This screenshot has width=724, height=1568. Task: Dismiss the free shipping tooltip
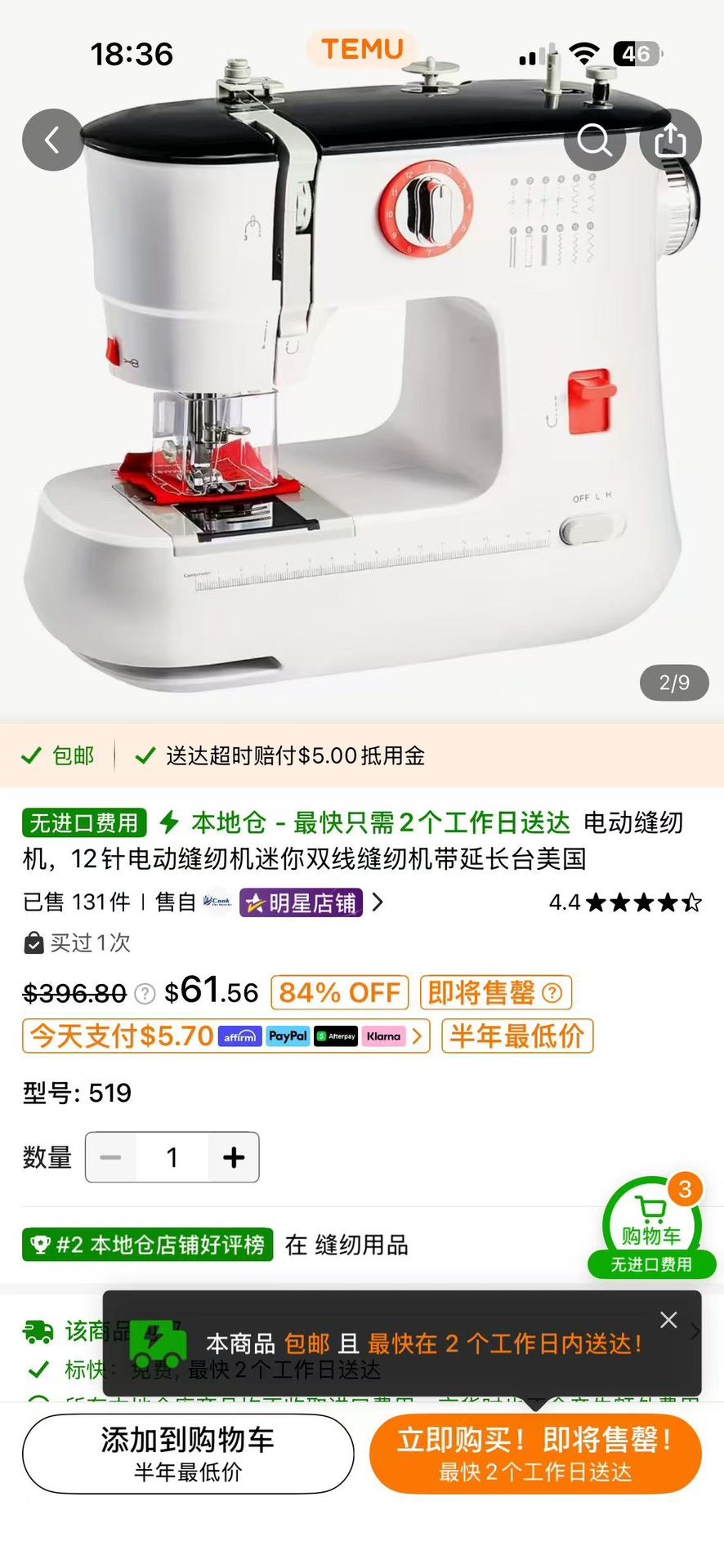pos(668,1320)
